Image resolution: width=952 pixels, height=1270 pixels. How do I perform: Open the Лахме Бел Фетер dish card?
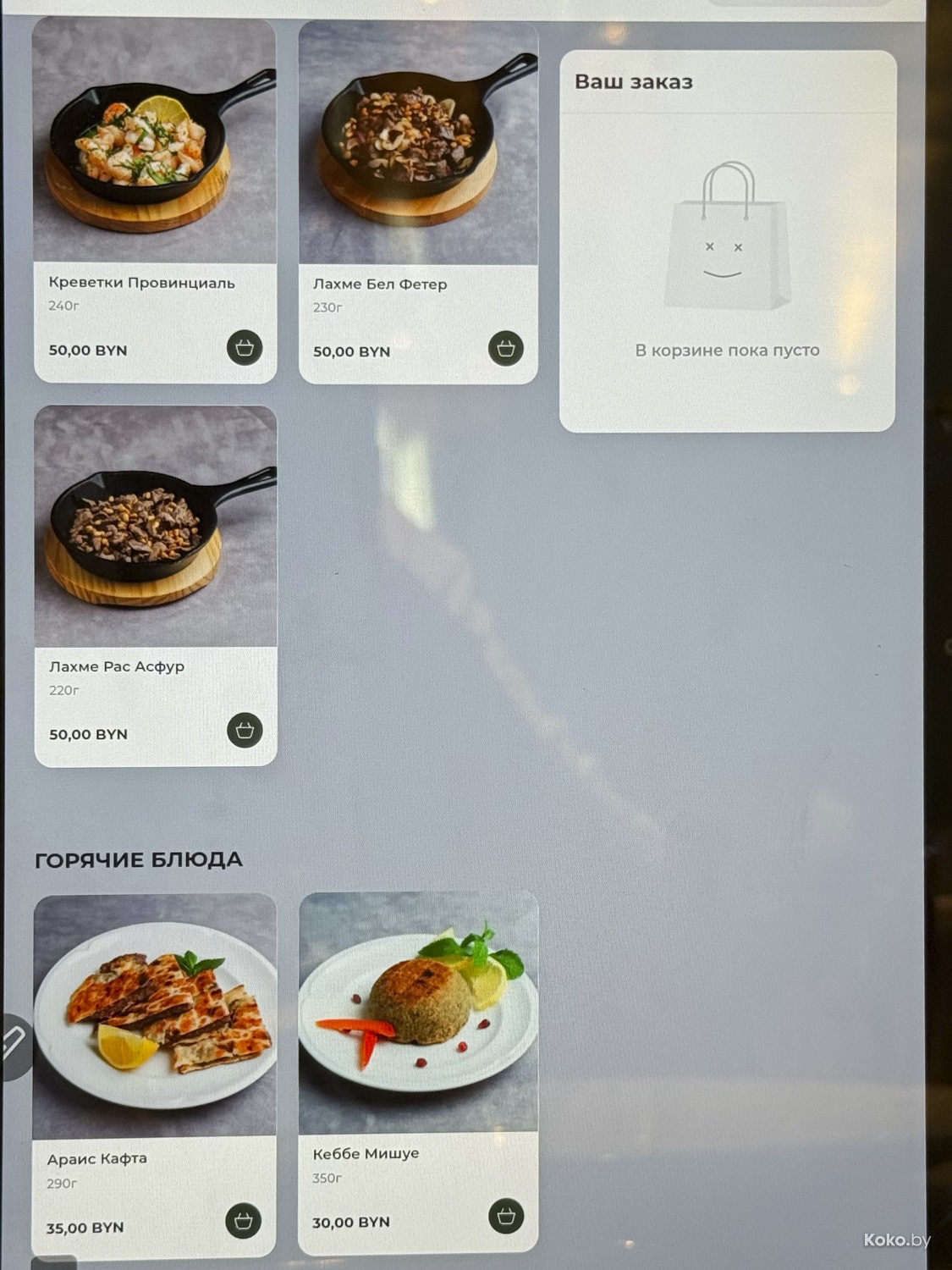(x=418, y=144)
